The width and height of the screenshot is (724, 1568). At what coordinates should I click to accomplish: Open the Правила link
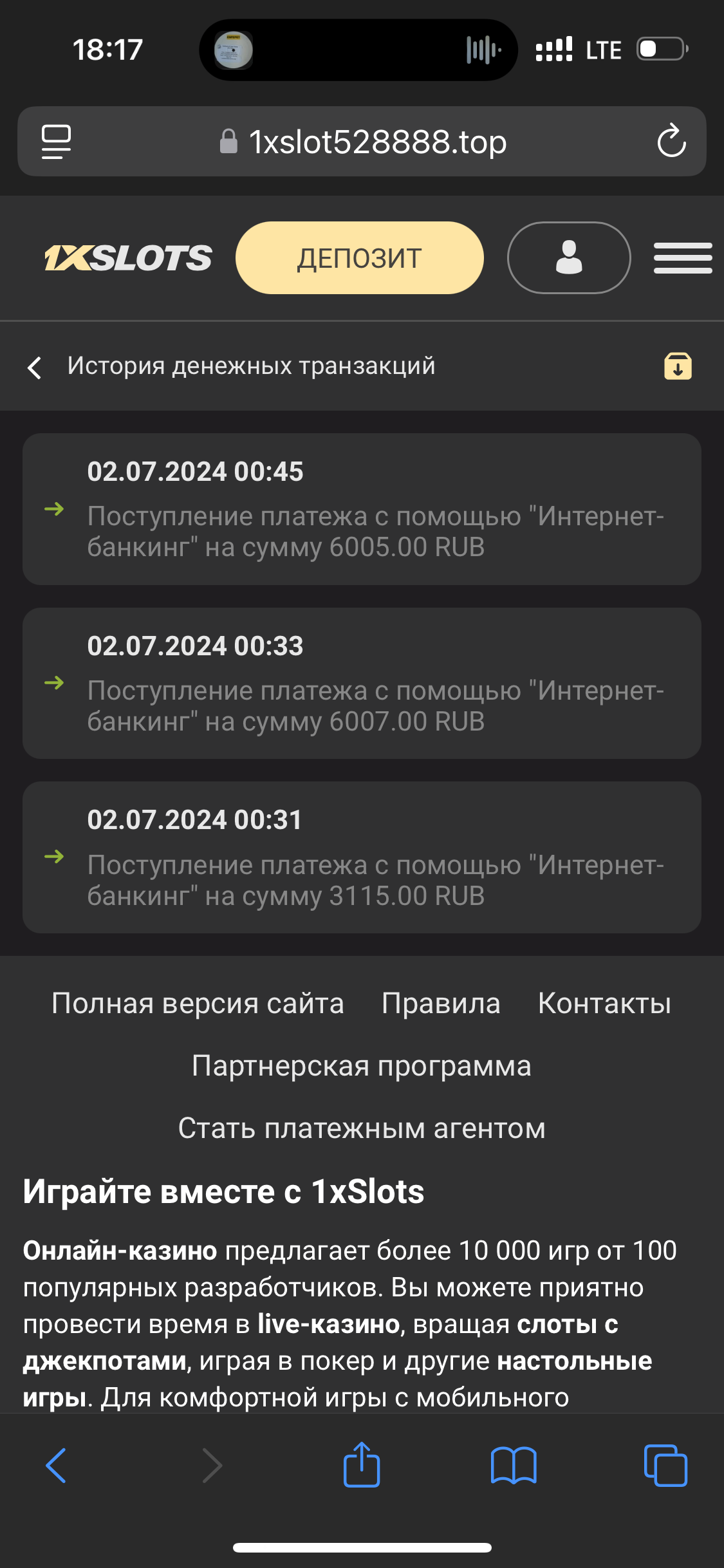tap(441, 1003)
